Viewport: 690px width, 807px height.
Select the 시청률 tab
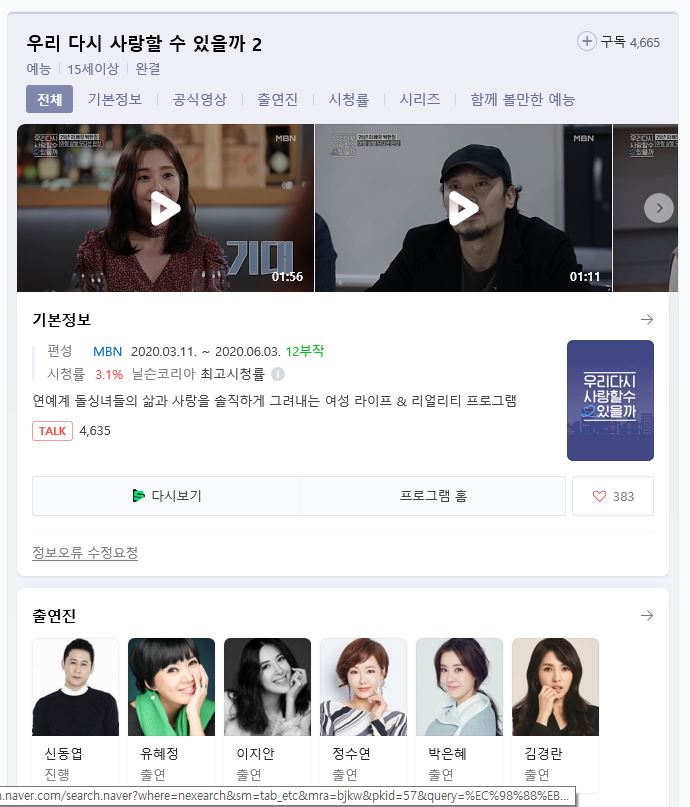pyautogui.click(x=348, y=99)
